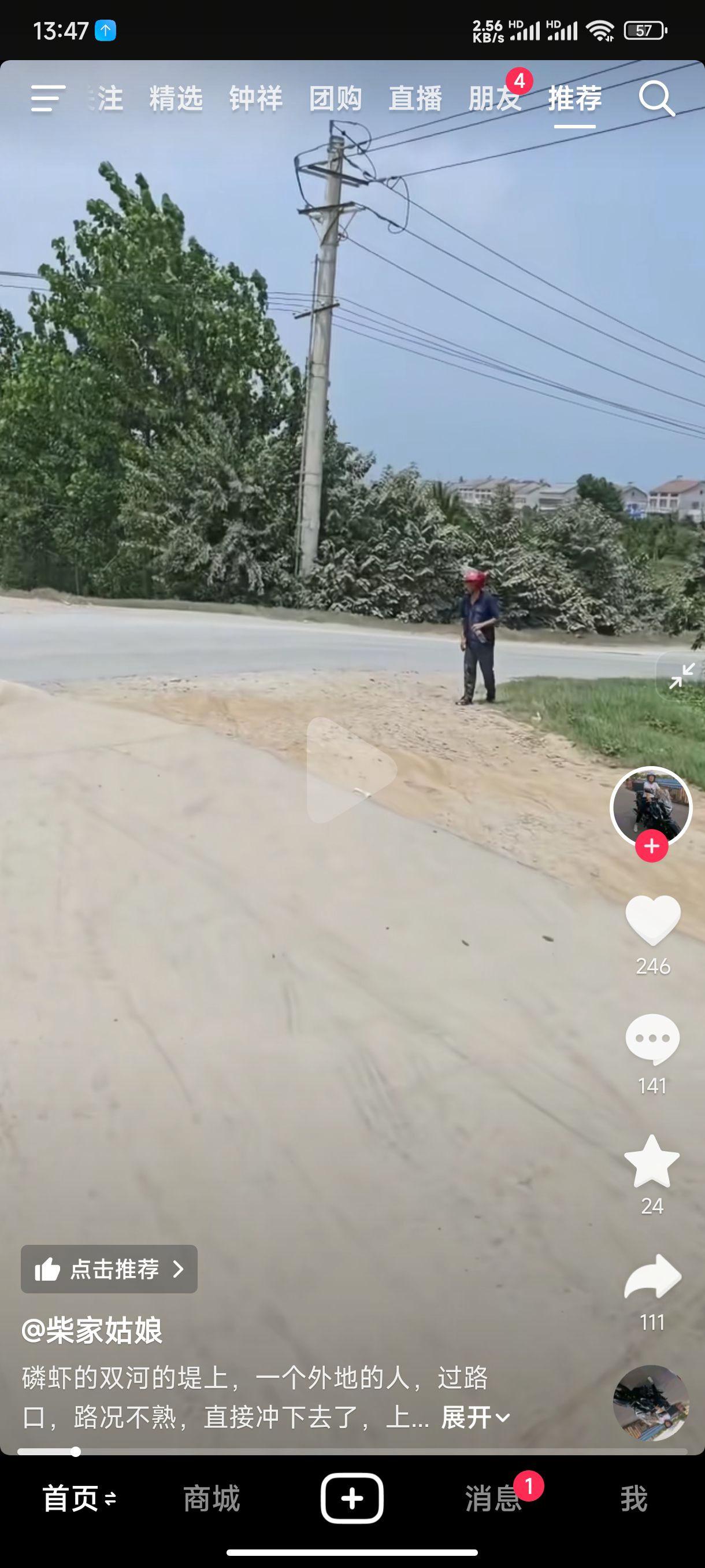Create a new post with plus button

click(x=352, y=1498)
